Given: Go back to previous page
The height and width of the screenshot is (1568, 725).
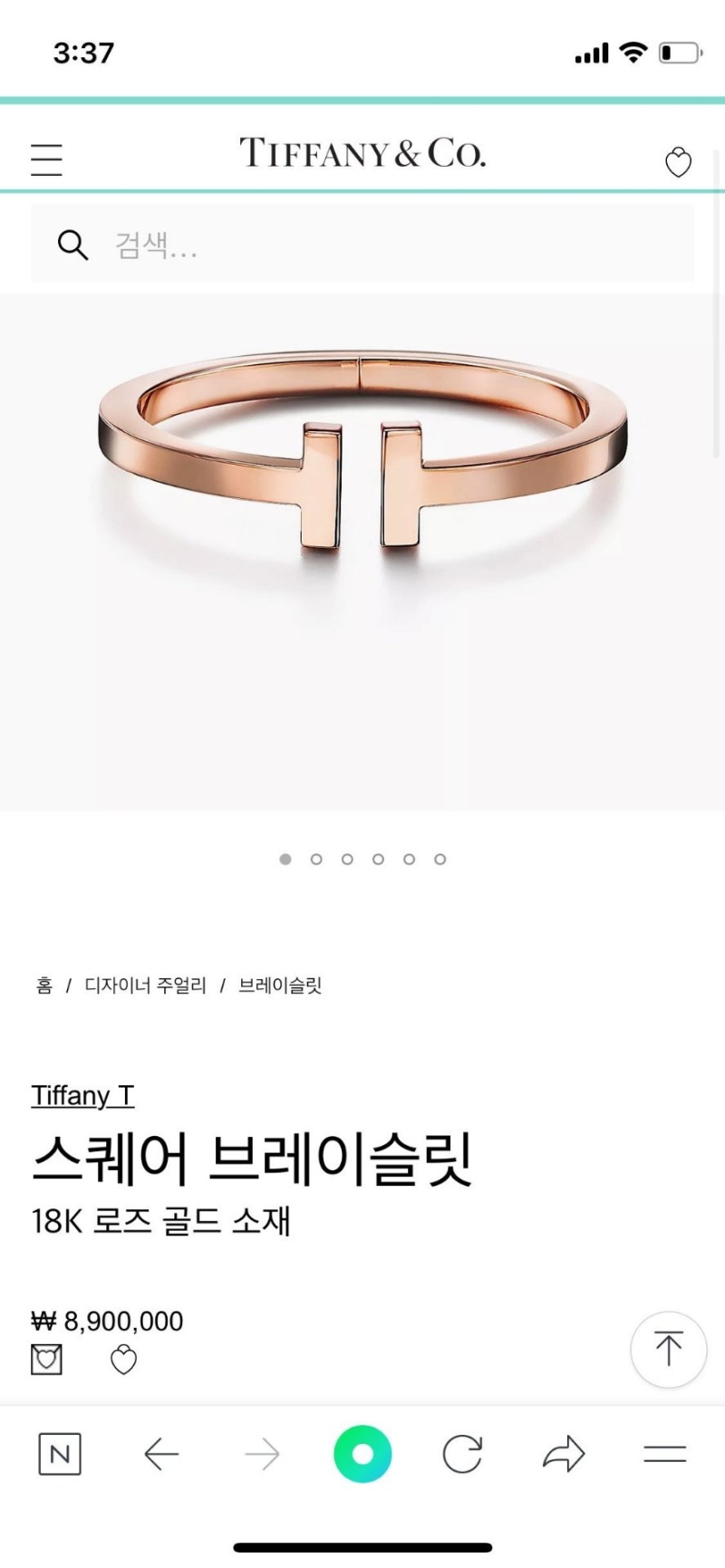Looking at the screenshot, I should pos(161,1455).
